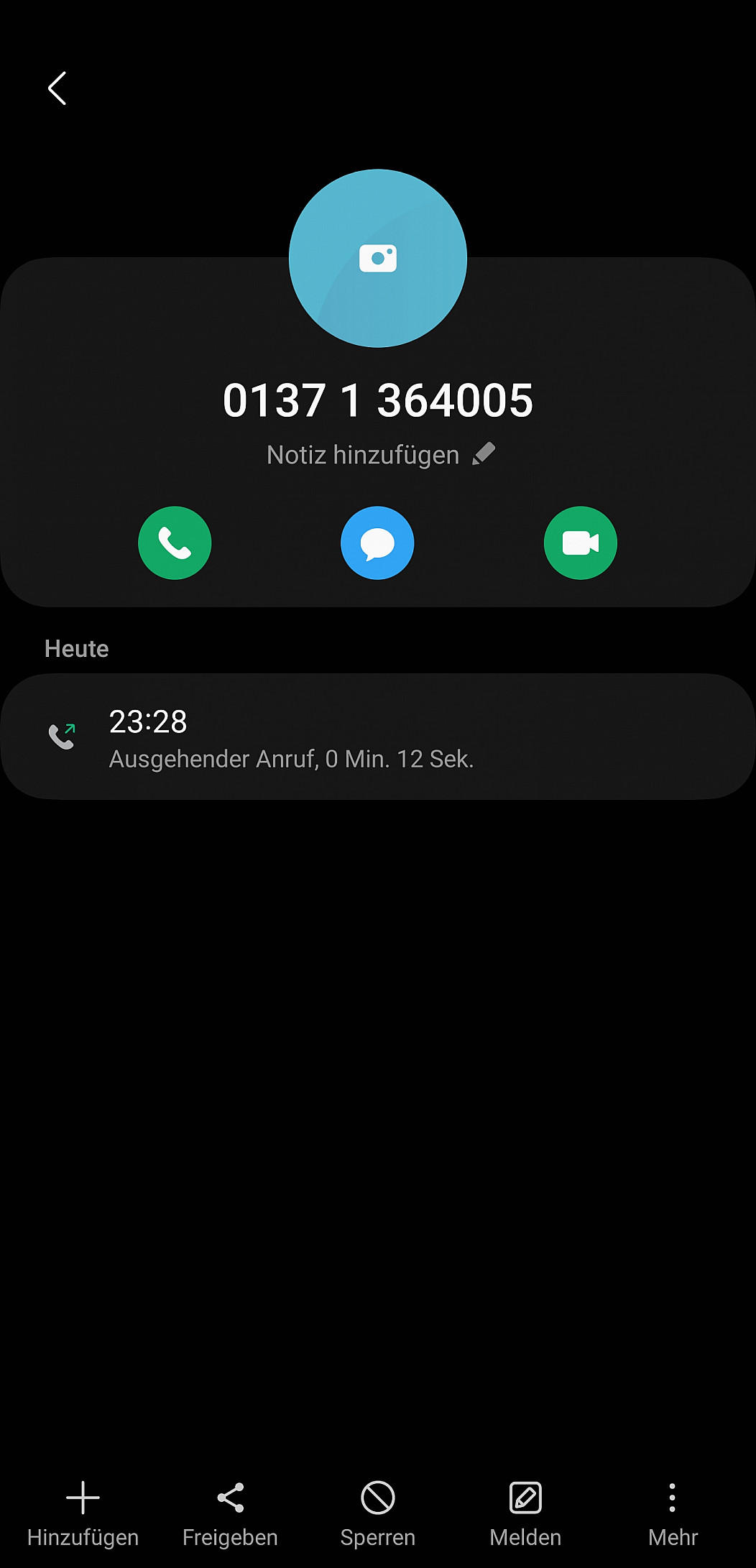Tap Notiz hinzufügen to add a note
This screenshot has width=756, height=1568.
point(379,455)
